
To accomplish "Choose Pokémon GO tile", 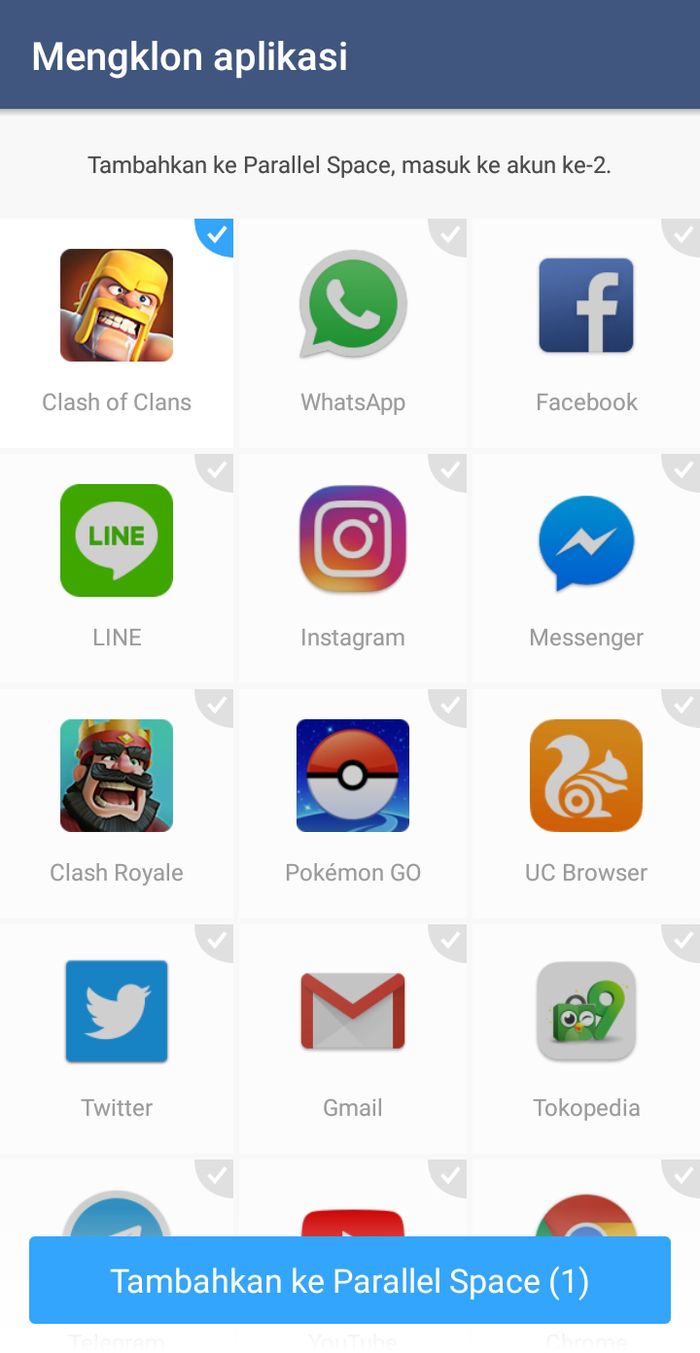I will click(352, 802).
